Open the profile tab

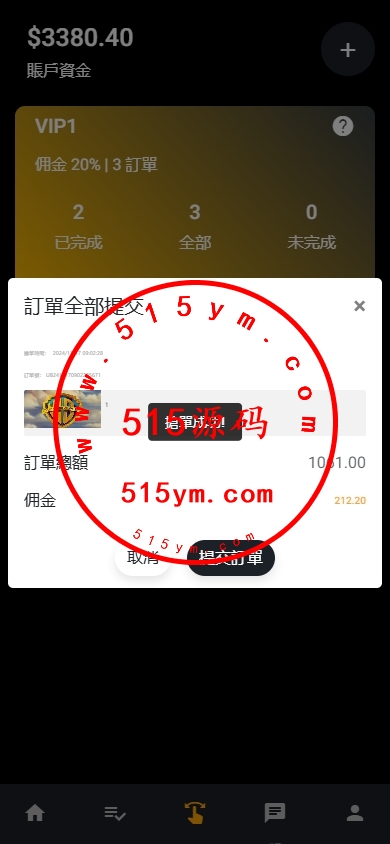(x=354, y=813)
